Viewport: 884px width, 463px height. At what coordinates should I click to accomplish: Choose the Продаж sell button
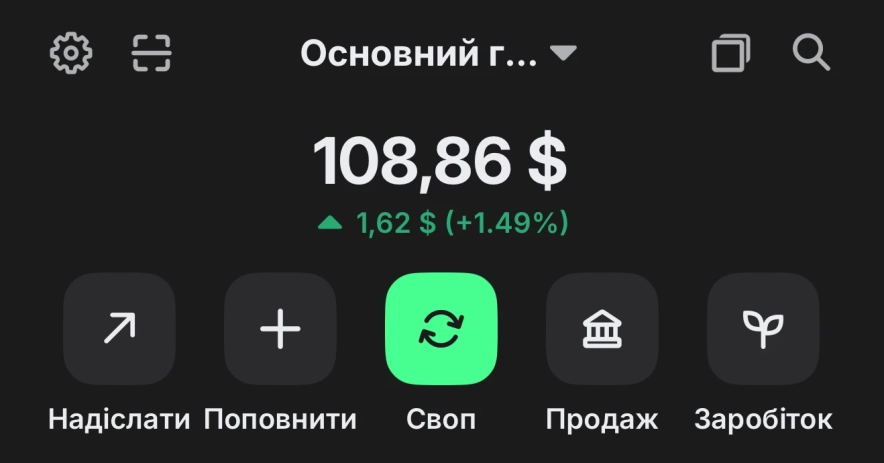(x=602, y=329)
